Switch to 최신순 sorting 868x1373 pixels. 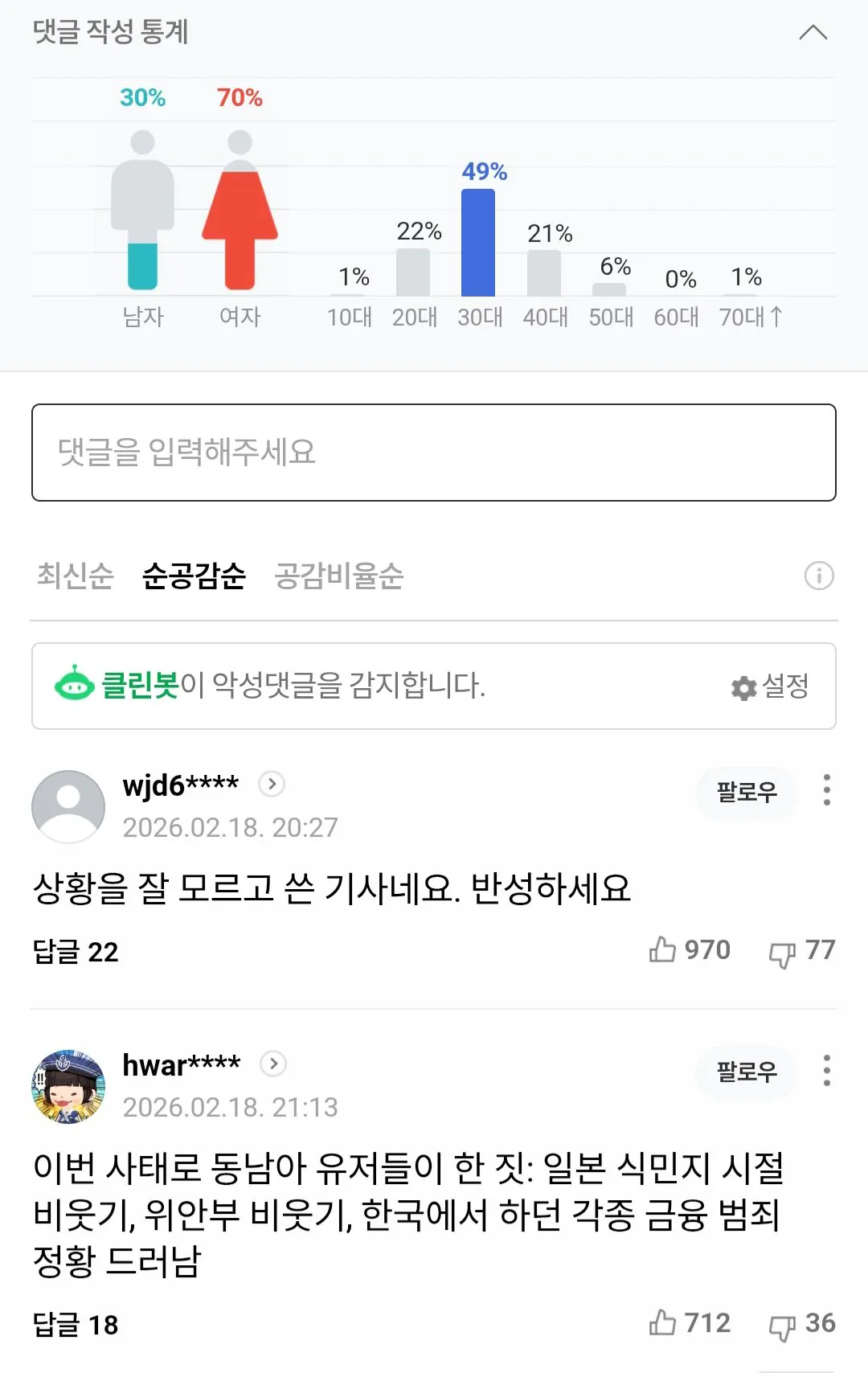click(76, 576)
